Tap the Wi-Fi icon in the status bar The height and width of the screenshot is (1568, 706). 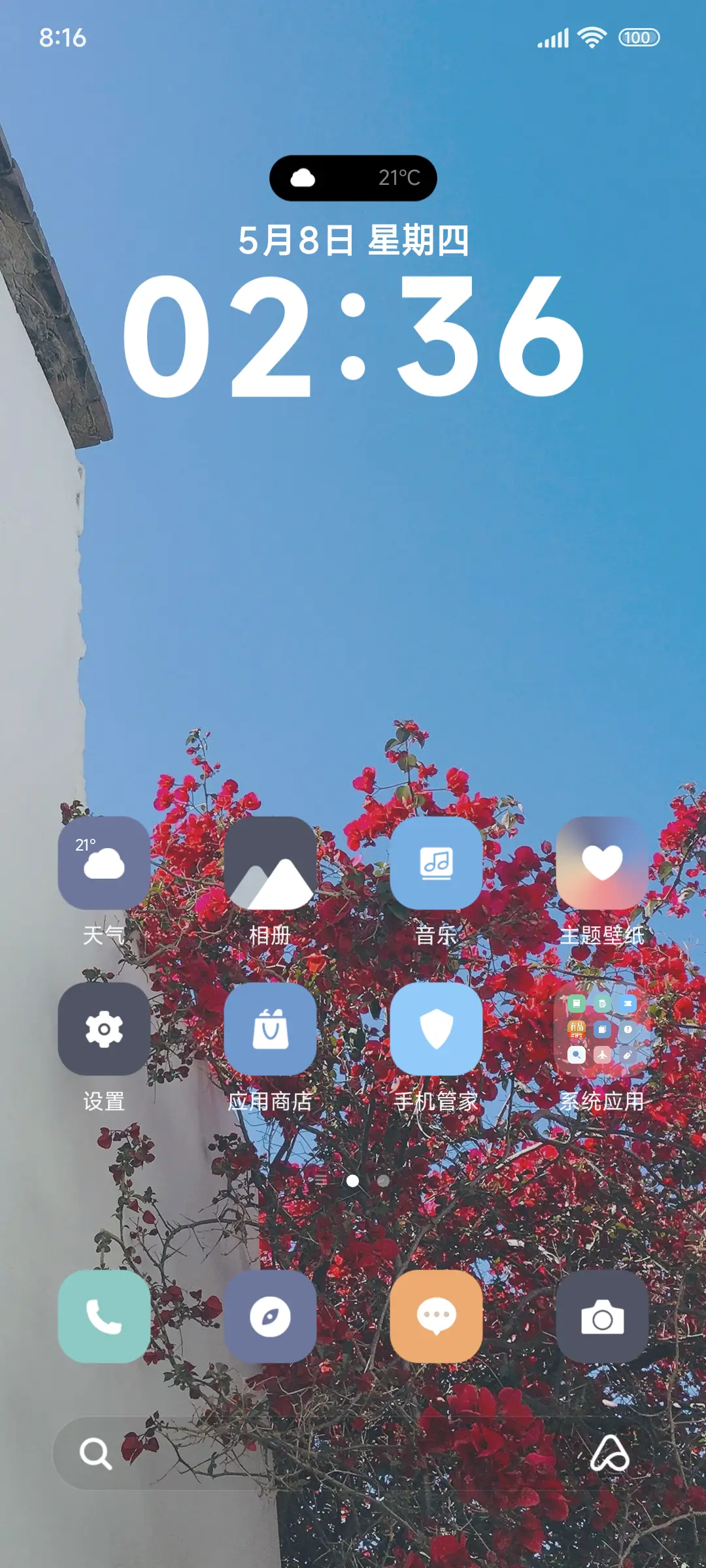point(590,38)
